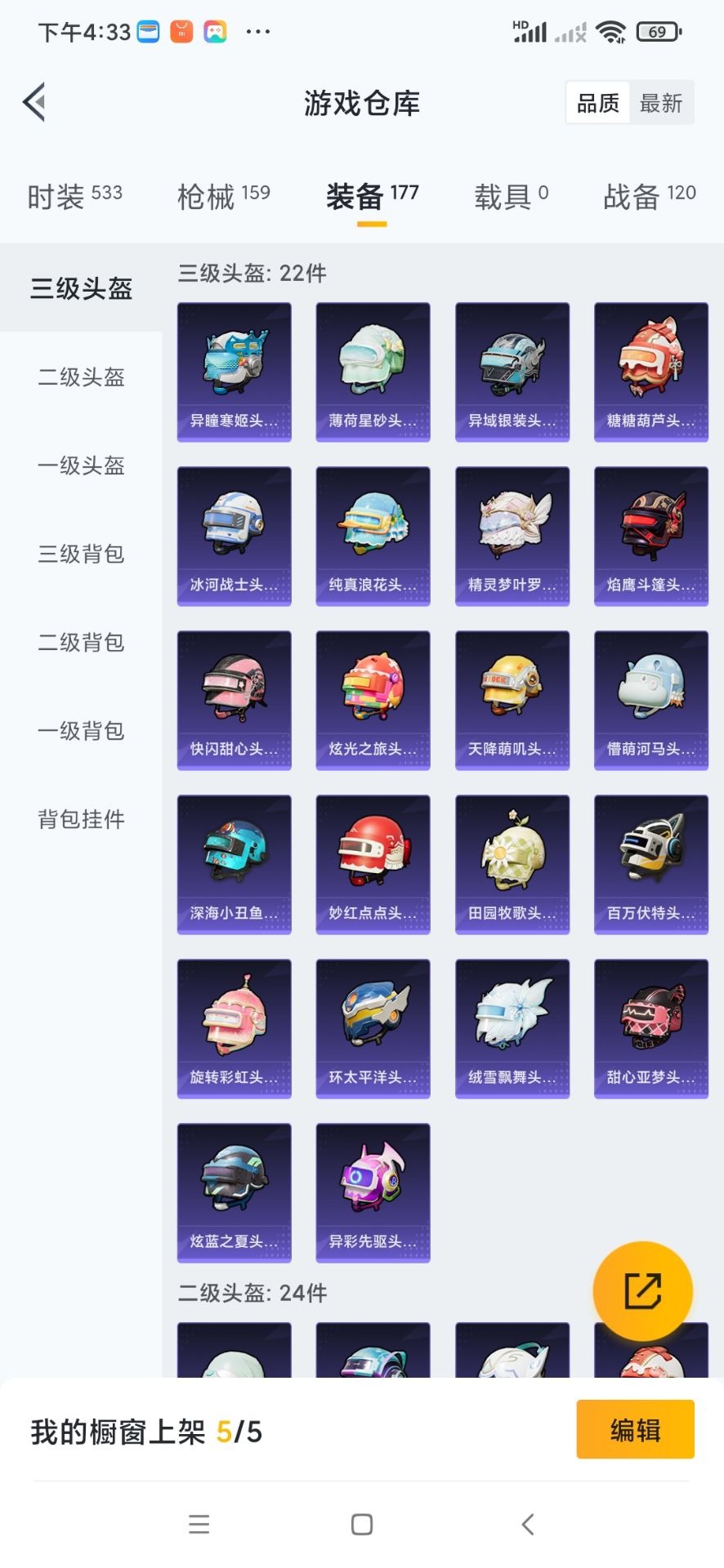This screenshot has height=1568, width=724.
Task: Open the 载具 tab
Action: pos(511,196)
